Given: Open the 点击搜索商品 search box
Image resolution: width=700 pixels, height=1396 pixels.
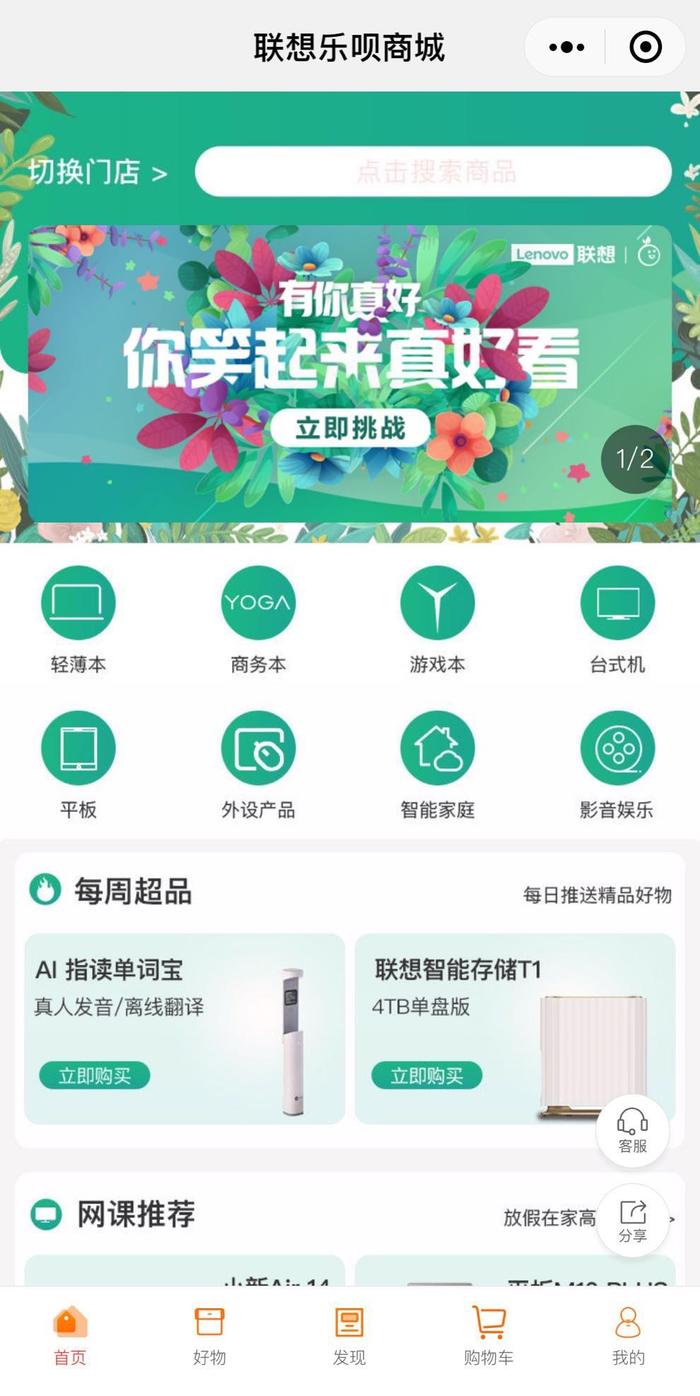Looking at the screenshot, I should click(x=433, y=172).
